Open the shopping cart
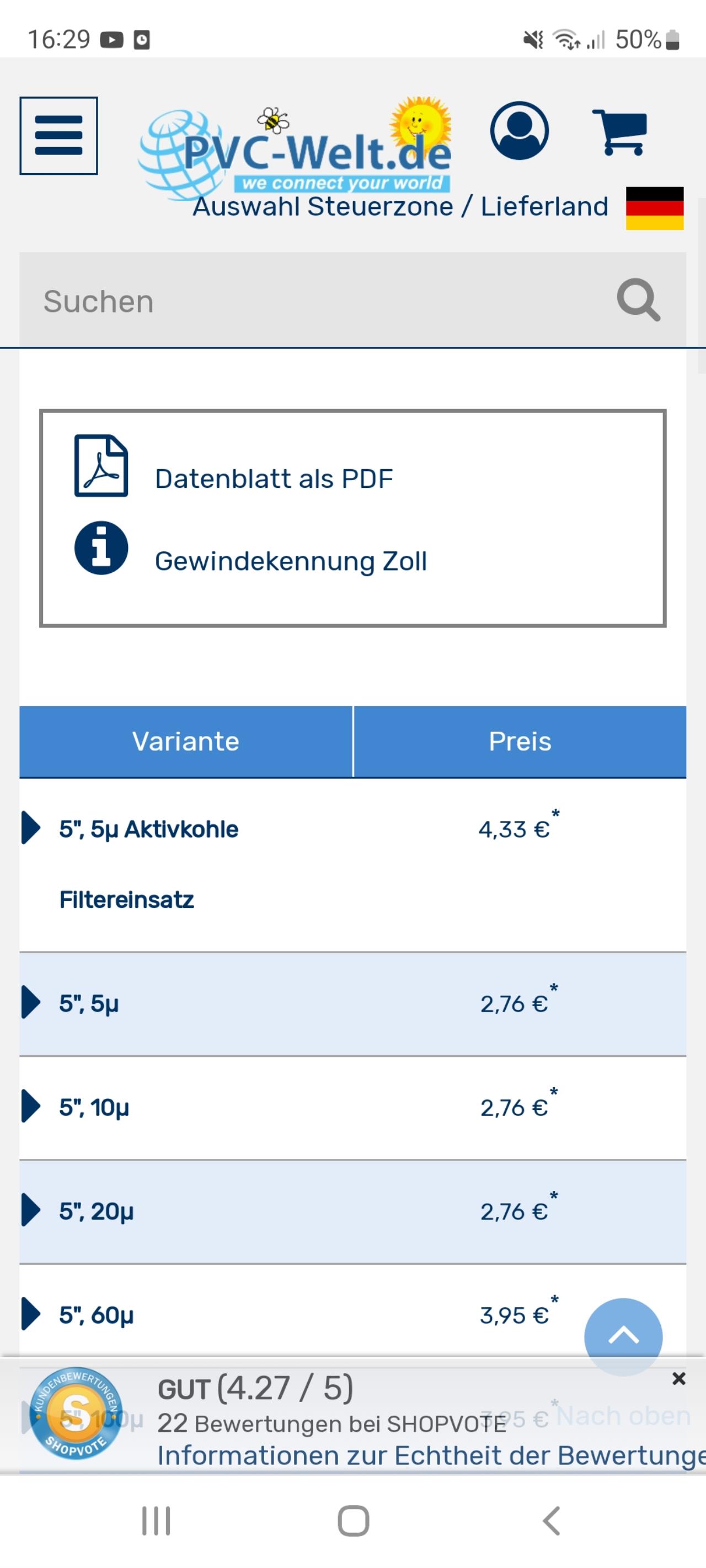This screenshot has height=1568, width=706. point(619,132)
